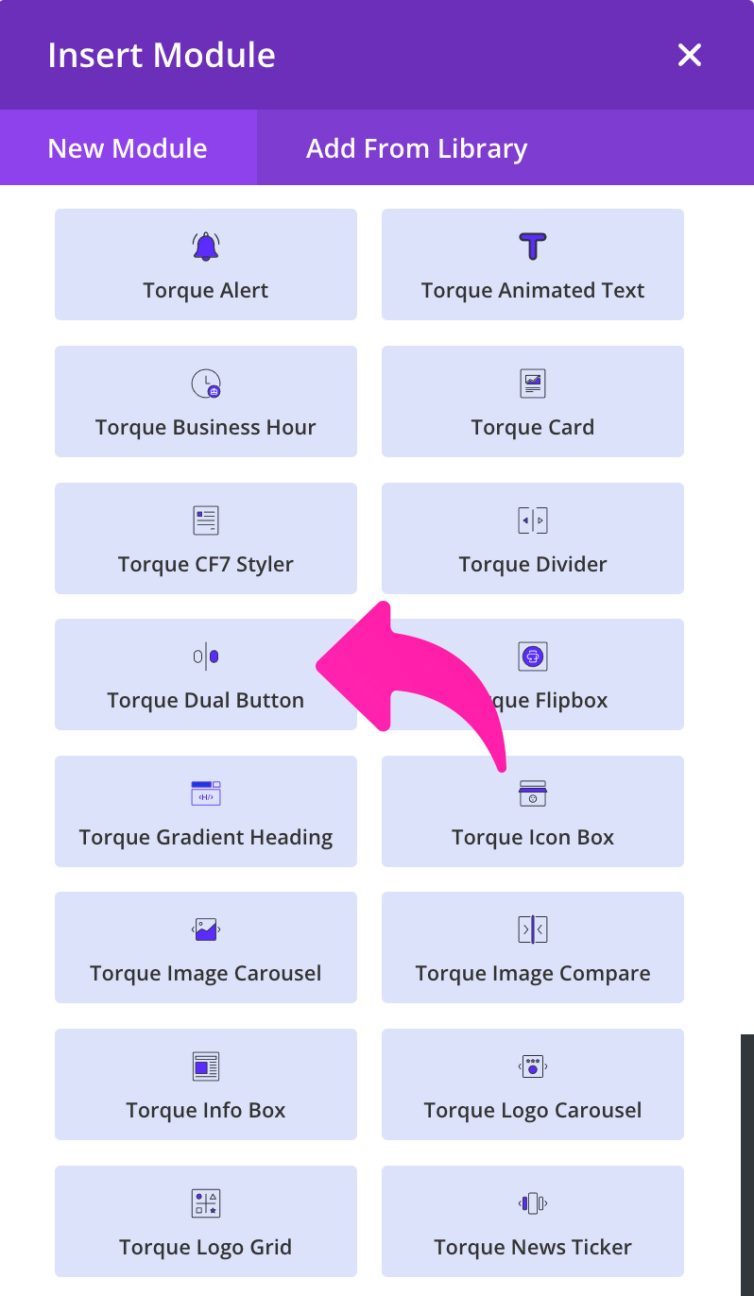Click the Torque Icon Box icon
The width and height of the screenshot is (754, 1296).
pyautogui.click(x=532, y=790)
